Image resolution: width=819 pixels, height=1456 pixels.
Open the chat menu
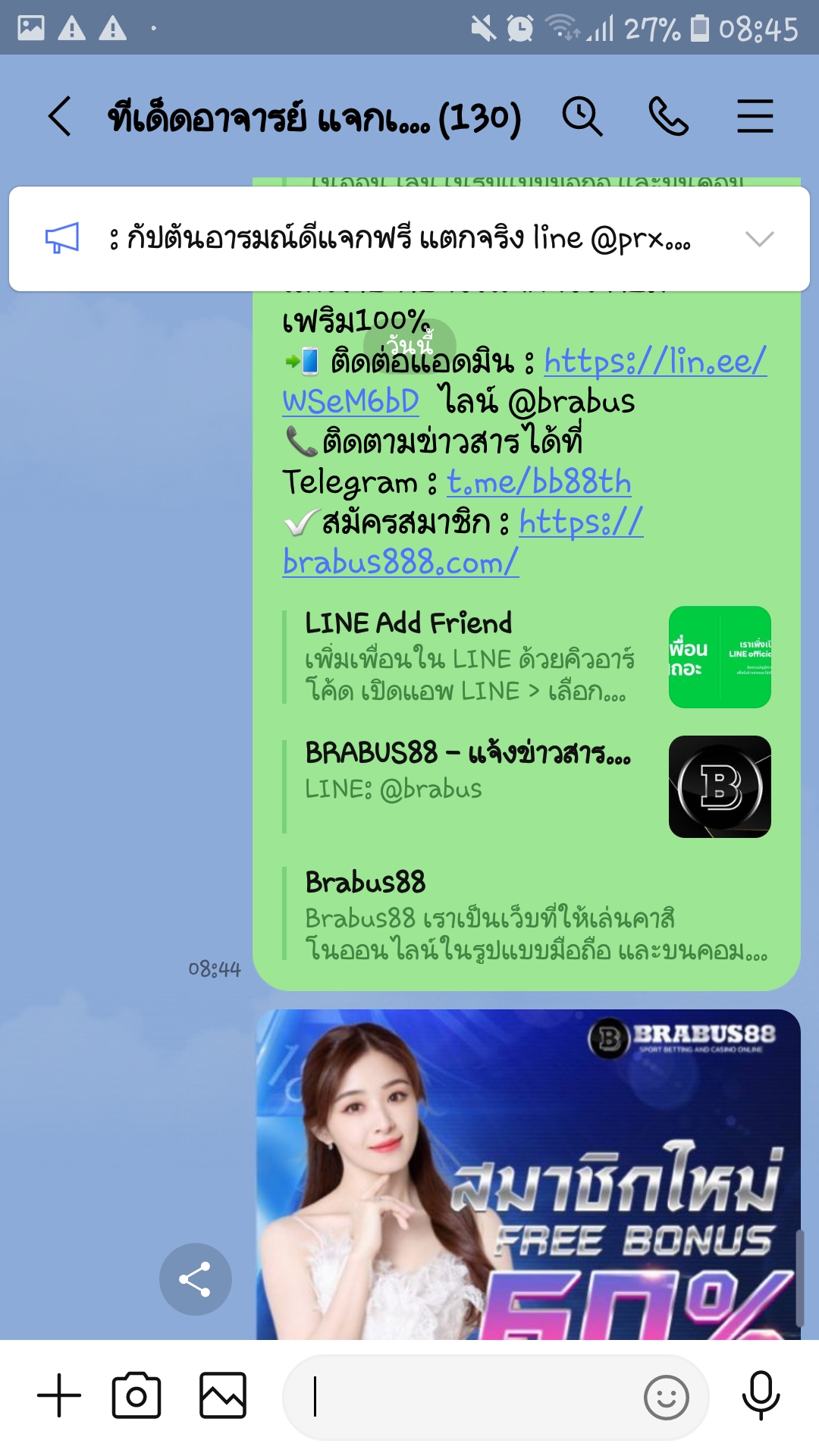coord(755,117)
